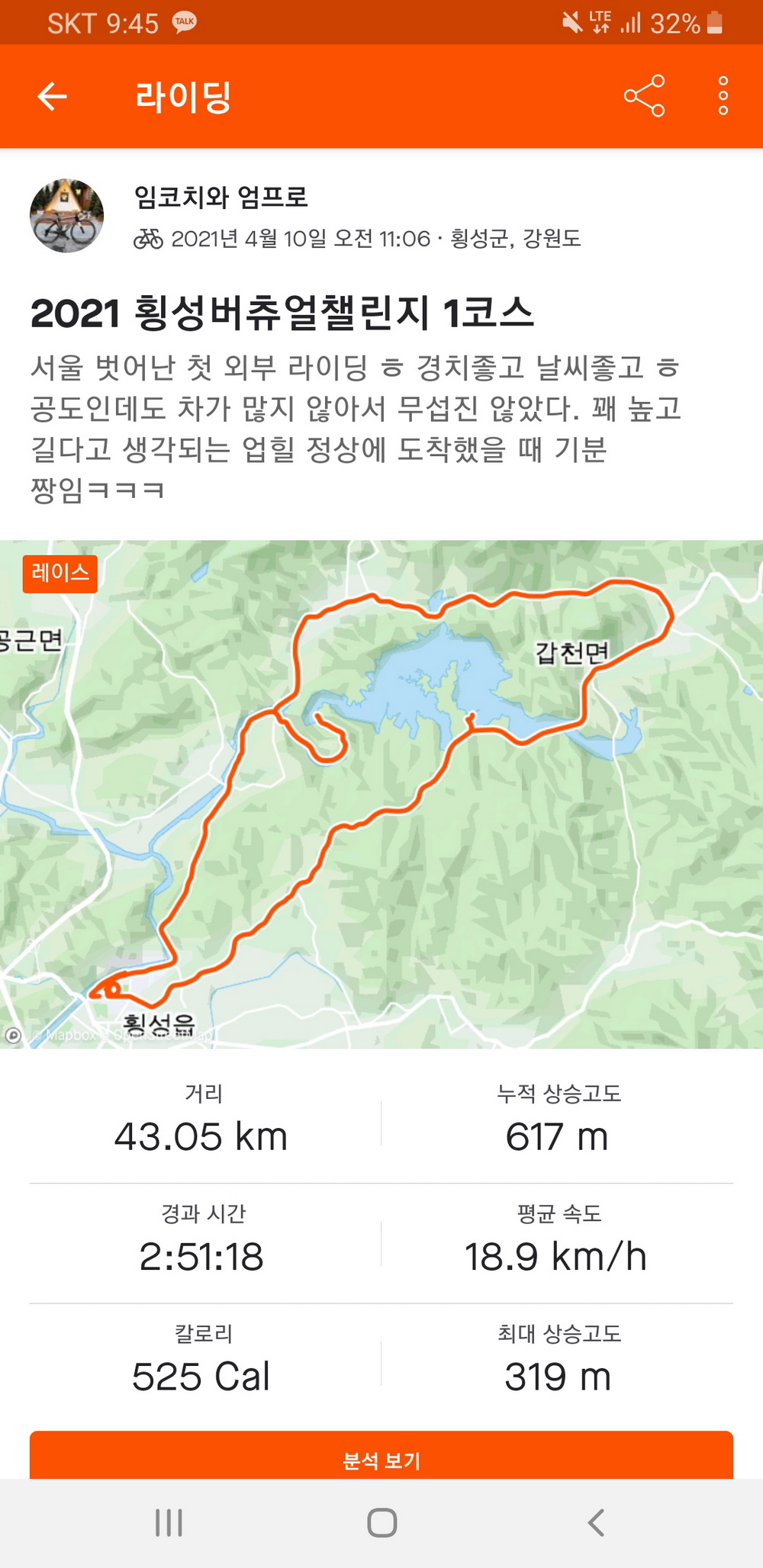The width and height of the screenshot is (763, 1568).
Task: Open the rider's profile picture
Action: pos(67,217)
